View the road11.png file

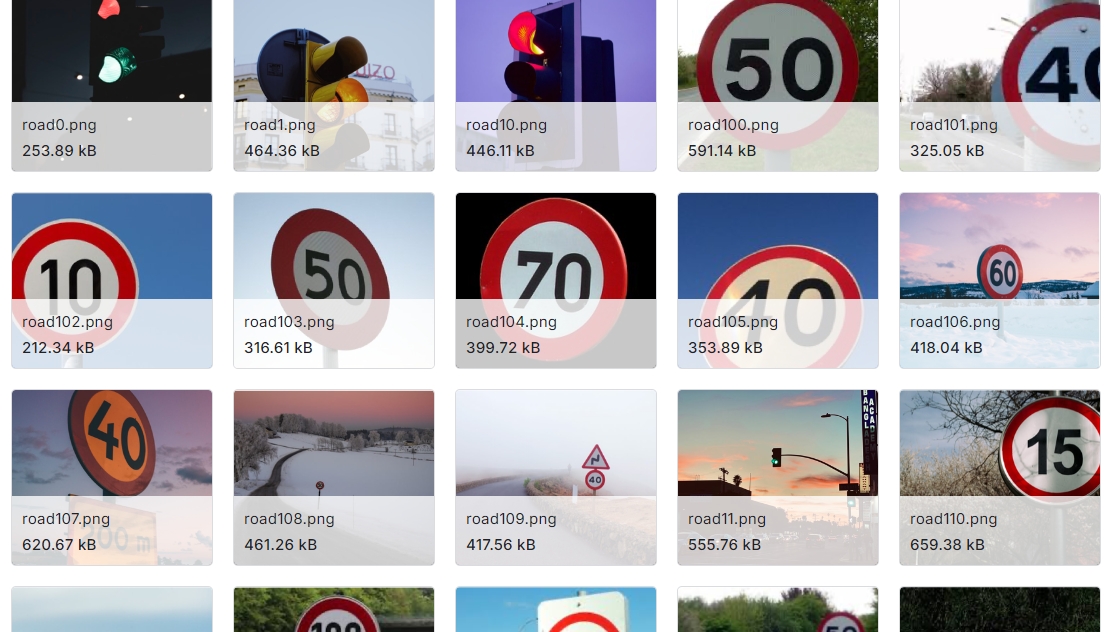tap(778, 477)
